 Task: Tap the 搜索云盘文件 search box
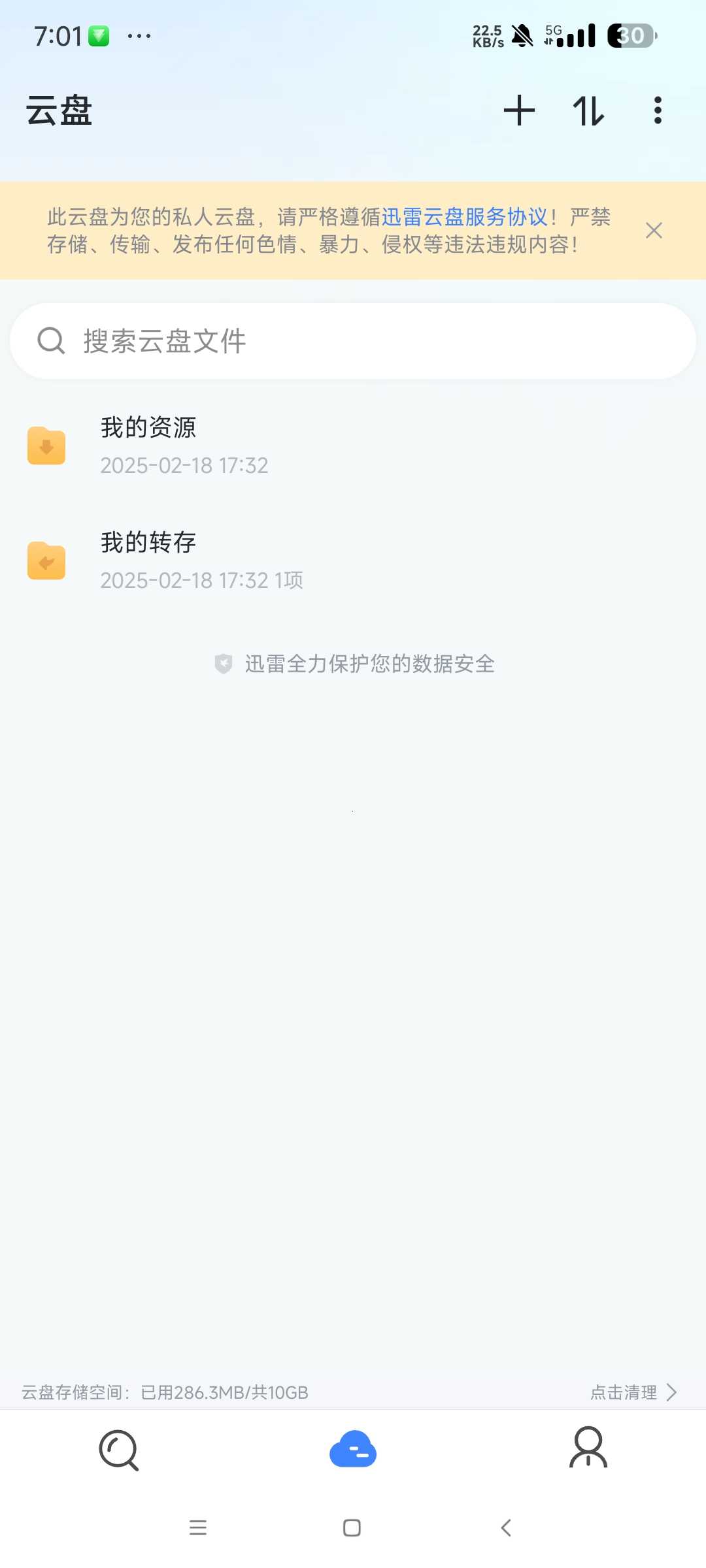pos(353,341)
